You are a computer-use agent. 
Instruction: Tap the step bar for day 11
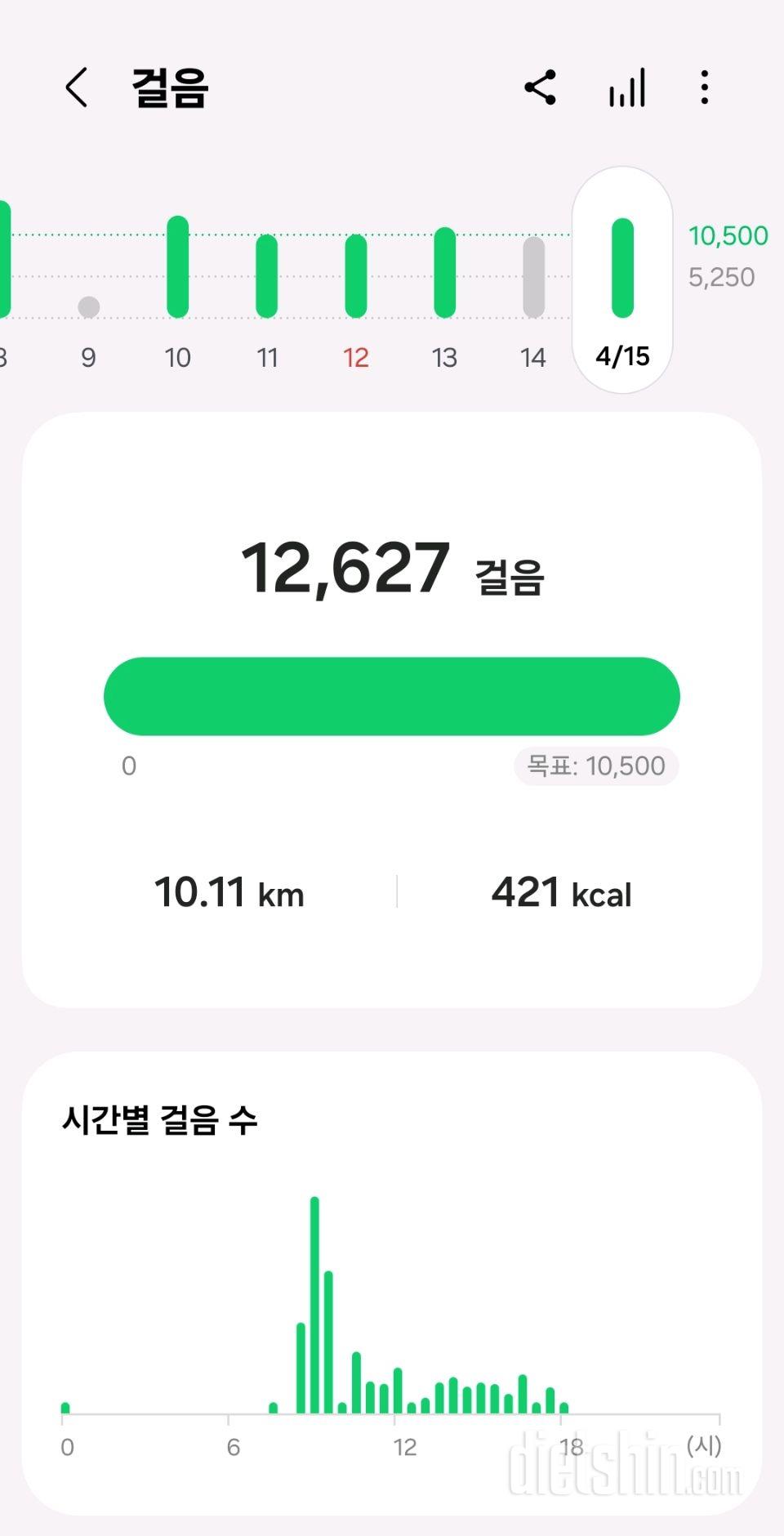coord(267,278)
